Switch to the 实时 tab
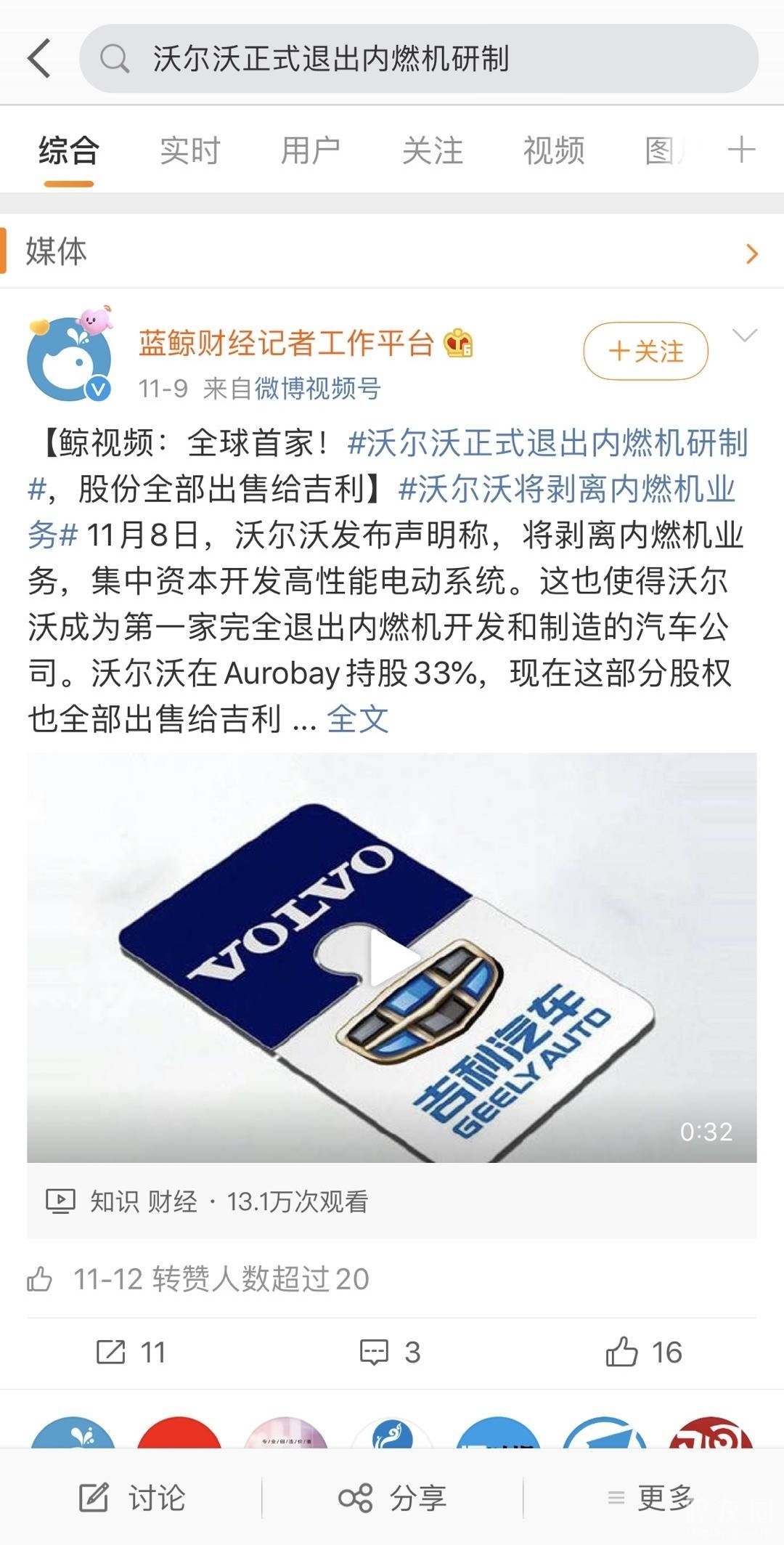 189,151
